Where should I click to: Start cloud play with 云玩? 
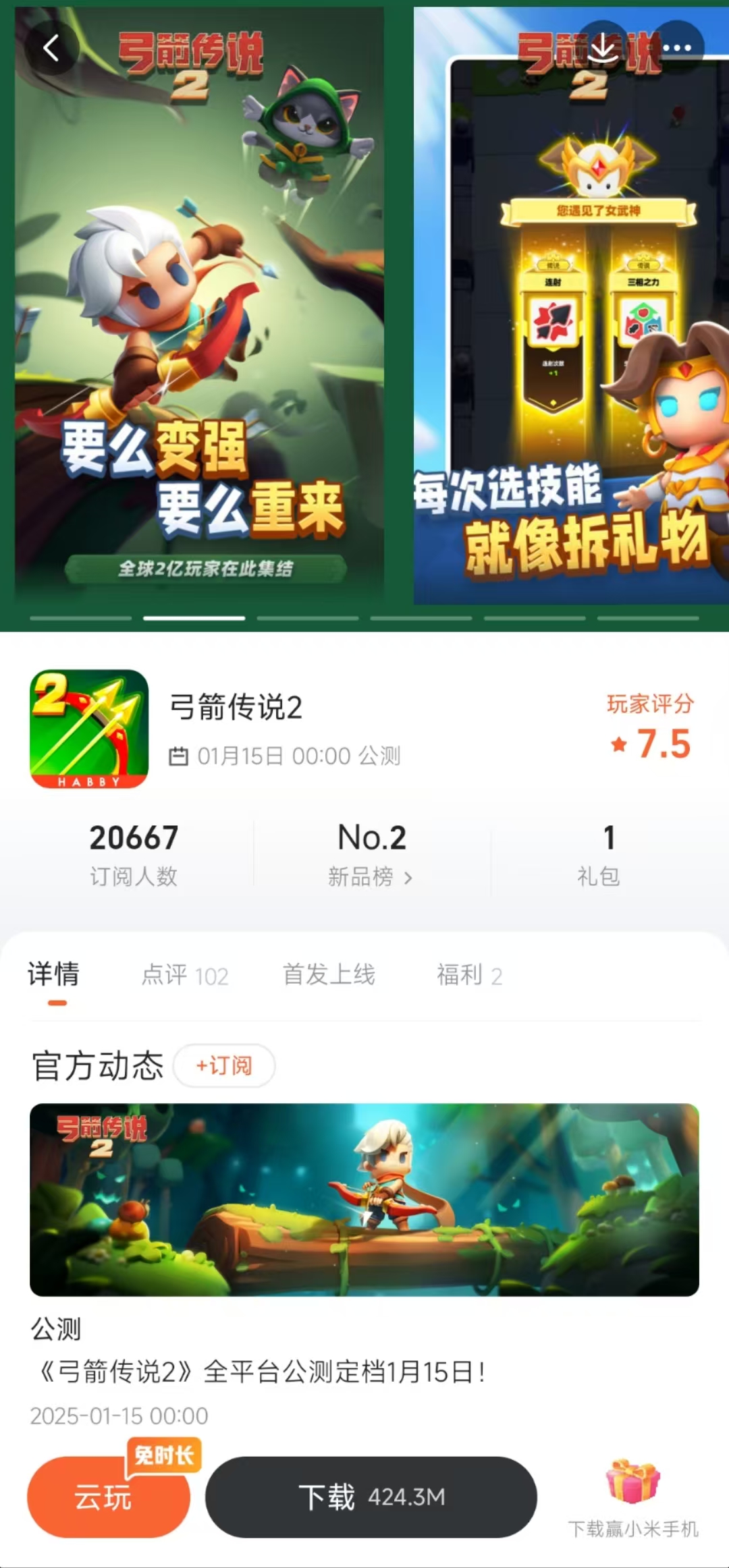(108, 1498)
